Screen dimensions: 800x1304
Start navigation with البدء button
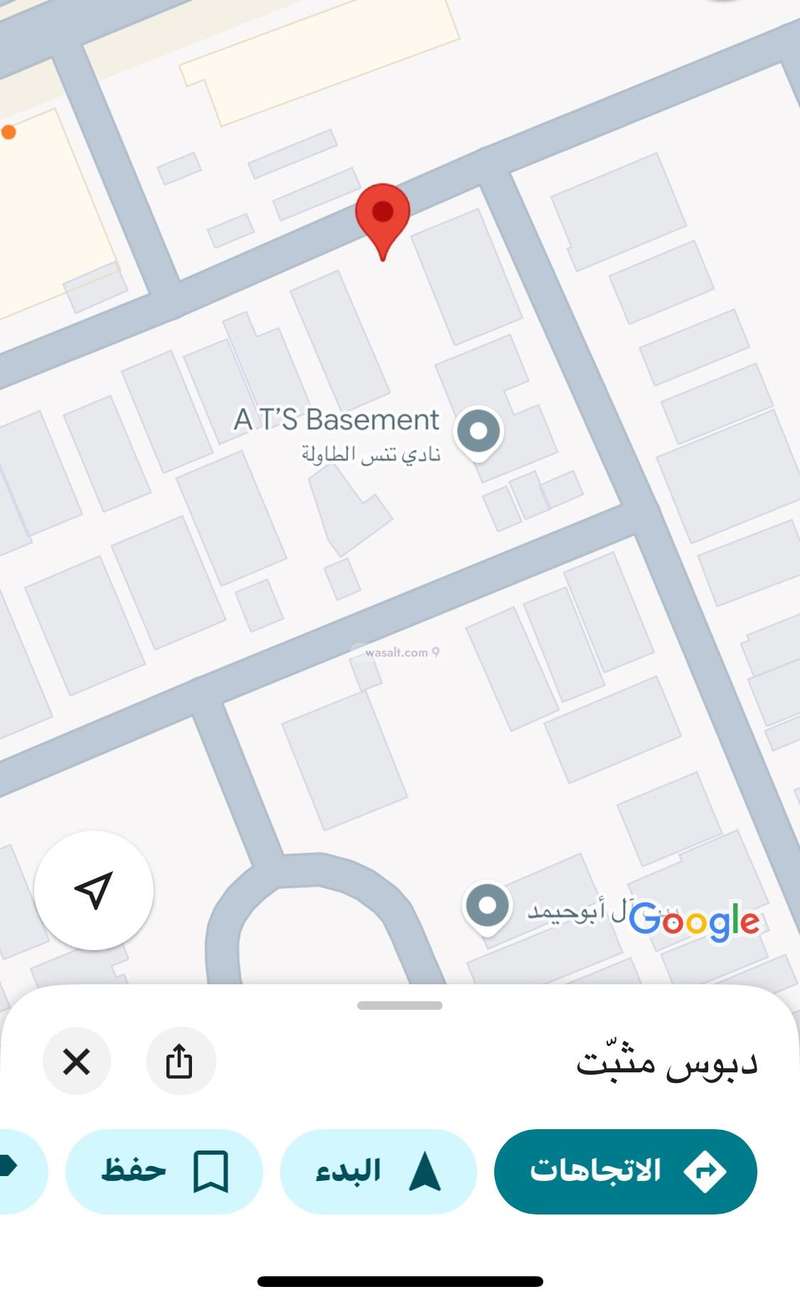pos(378,1171)
